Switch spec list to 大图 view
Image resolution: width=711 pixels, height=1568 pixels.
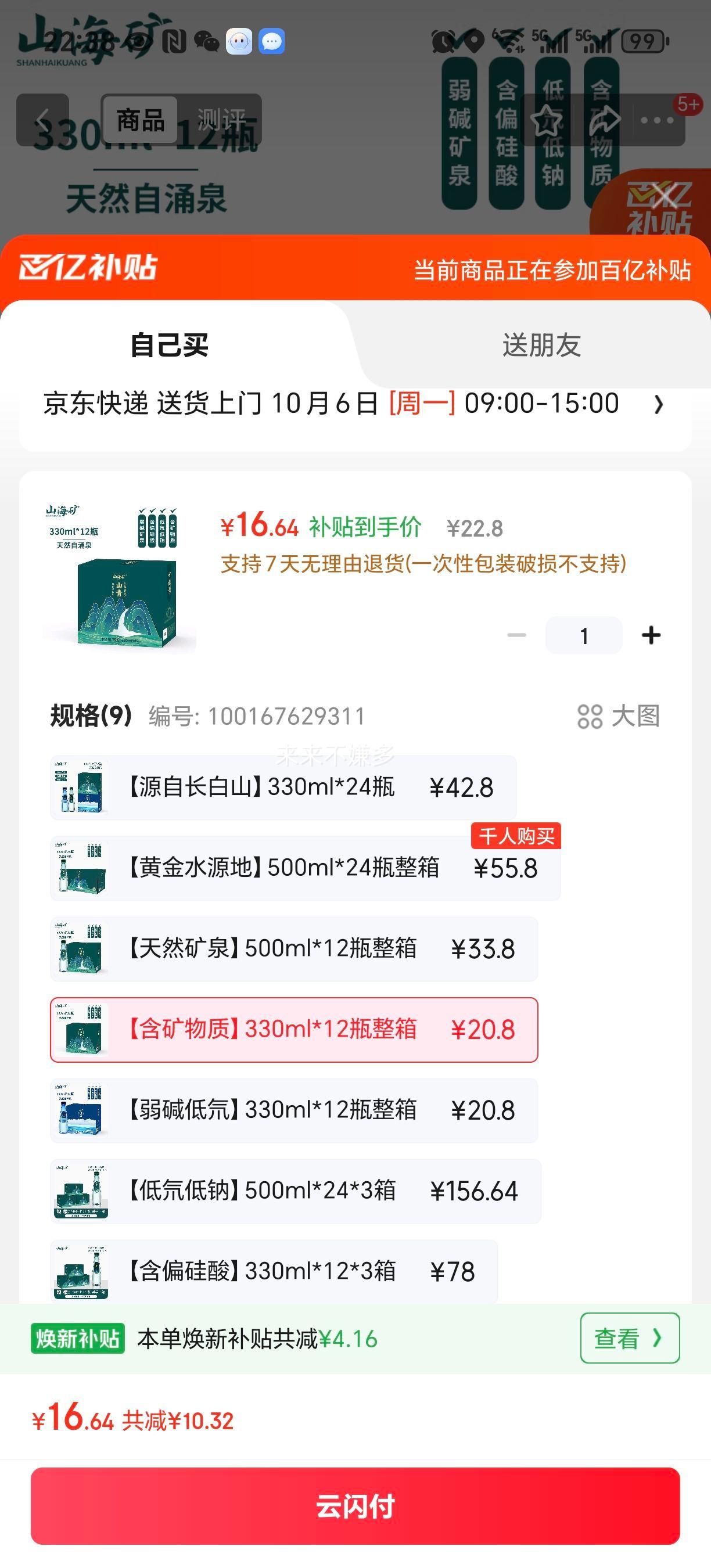[618, 717]
